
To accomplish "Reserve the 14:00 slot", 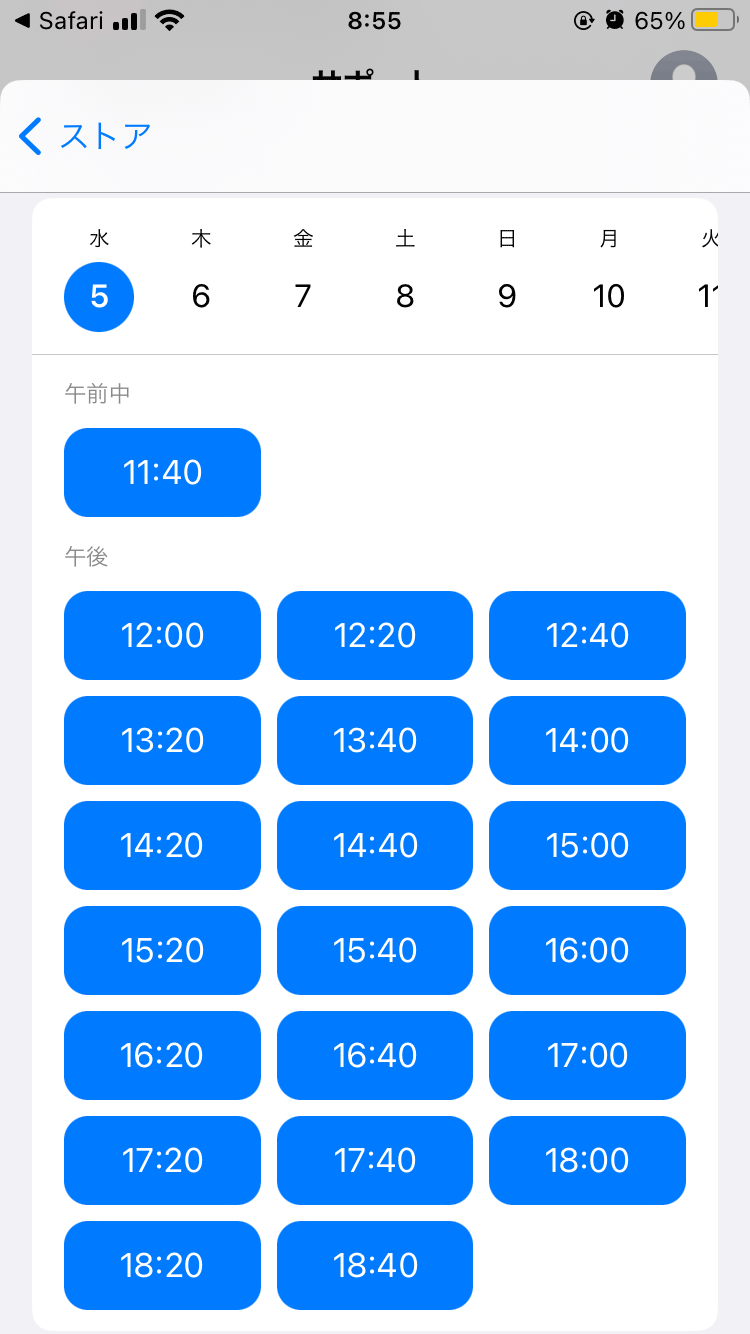I will point(587,740).
